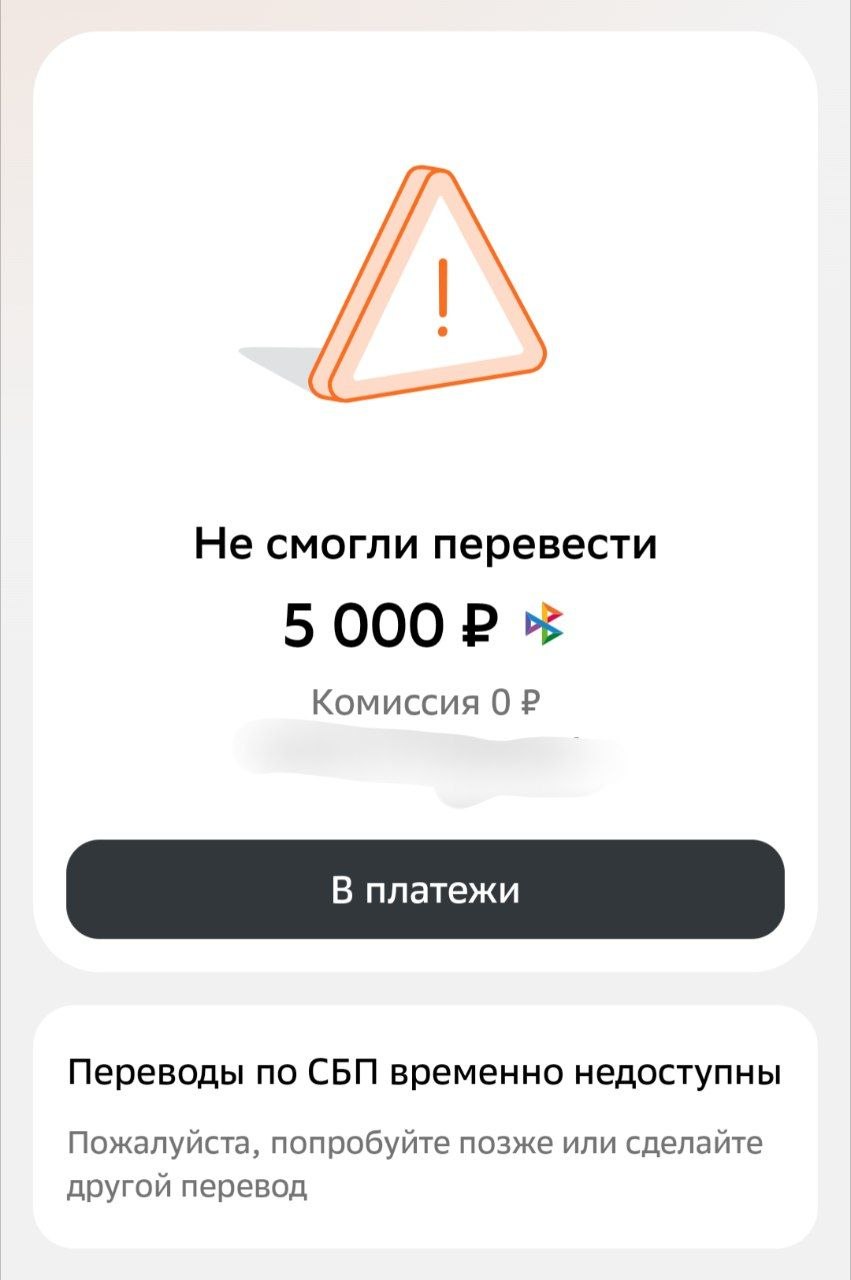
Task: Tap the "В платежи" button
Action: pyautogui.click(x=425, y=889)
